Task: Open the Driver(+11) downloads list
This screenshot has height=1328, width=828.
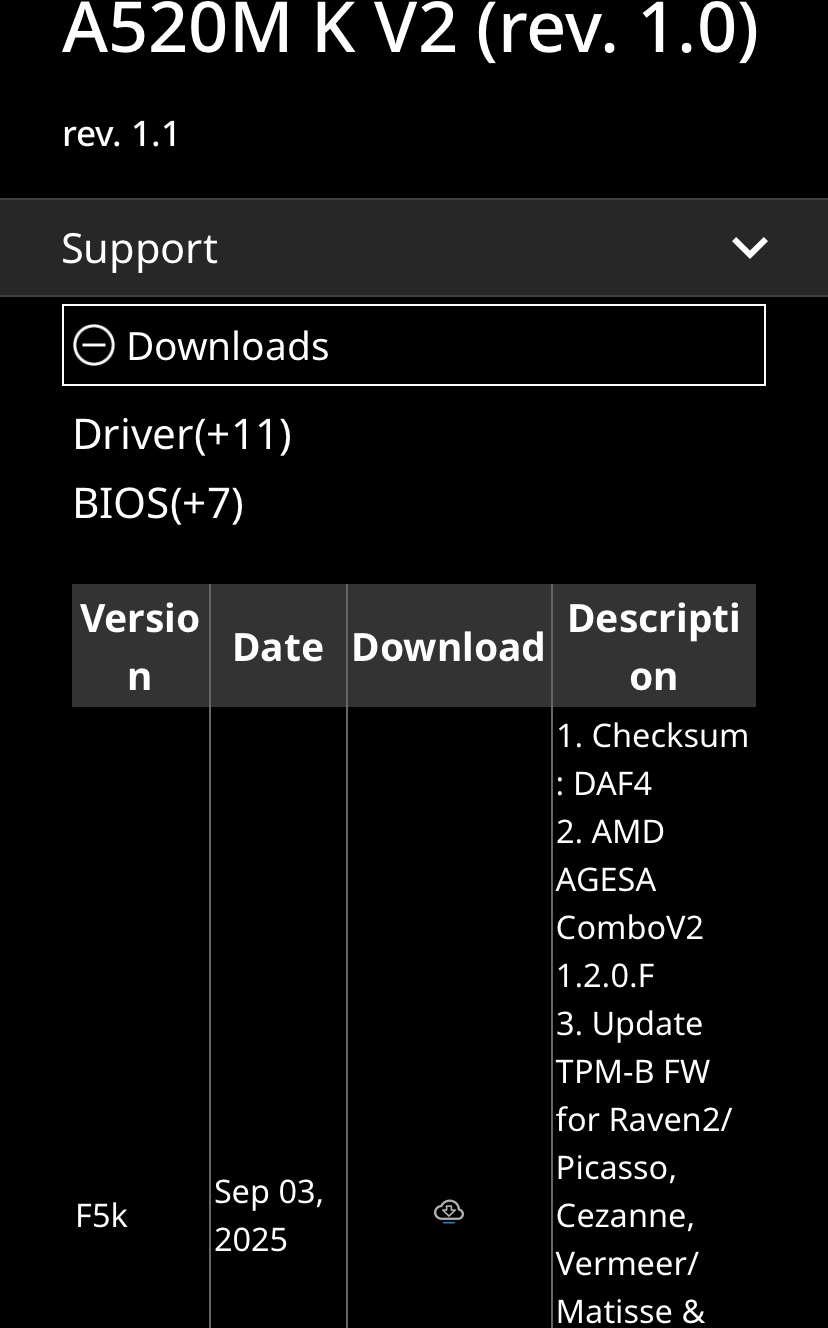Action: click(x=182, y=435)
